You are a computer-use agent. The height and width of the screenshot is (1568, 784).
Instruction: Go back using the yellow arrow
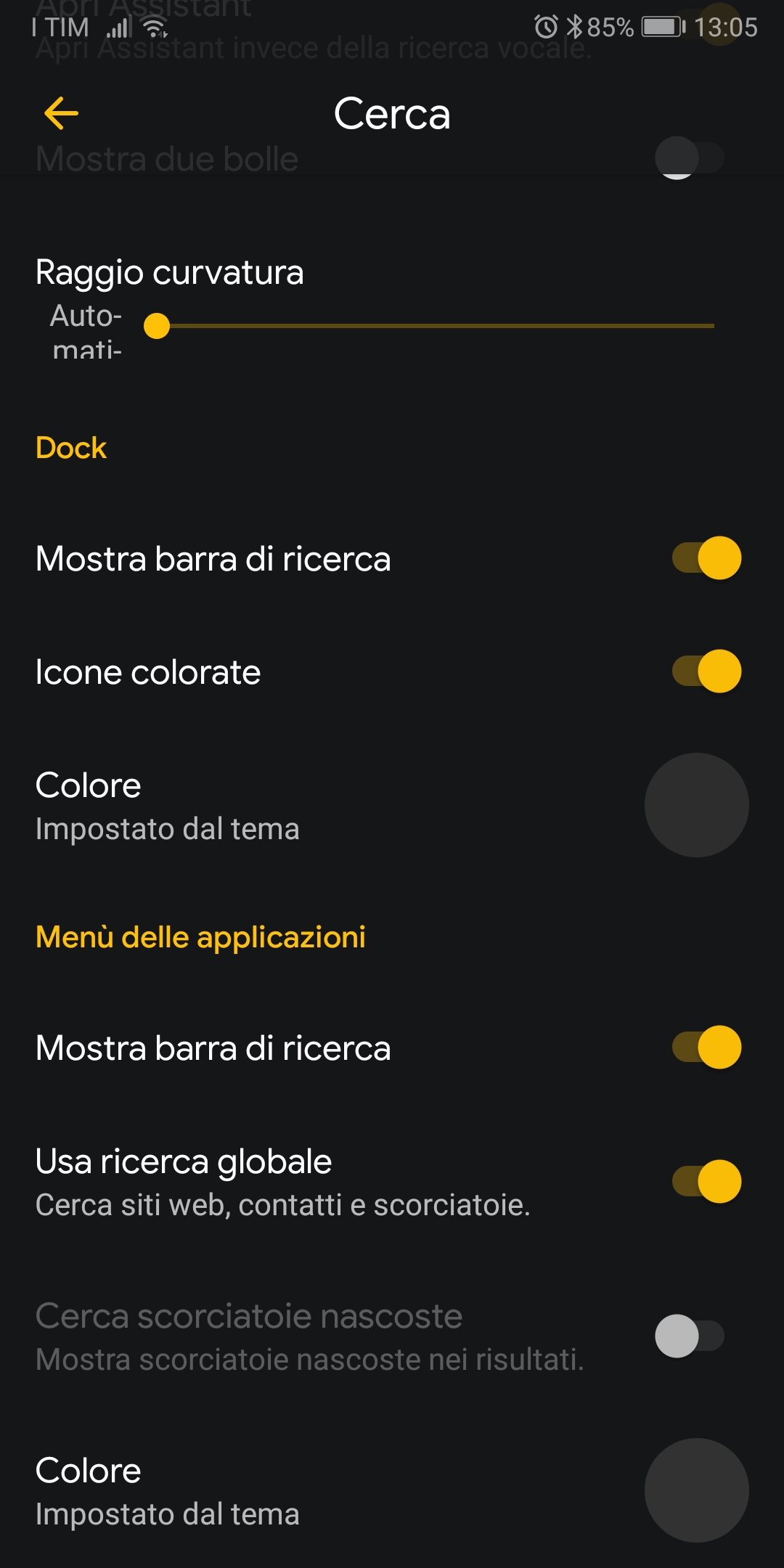(x=61, y=113)
